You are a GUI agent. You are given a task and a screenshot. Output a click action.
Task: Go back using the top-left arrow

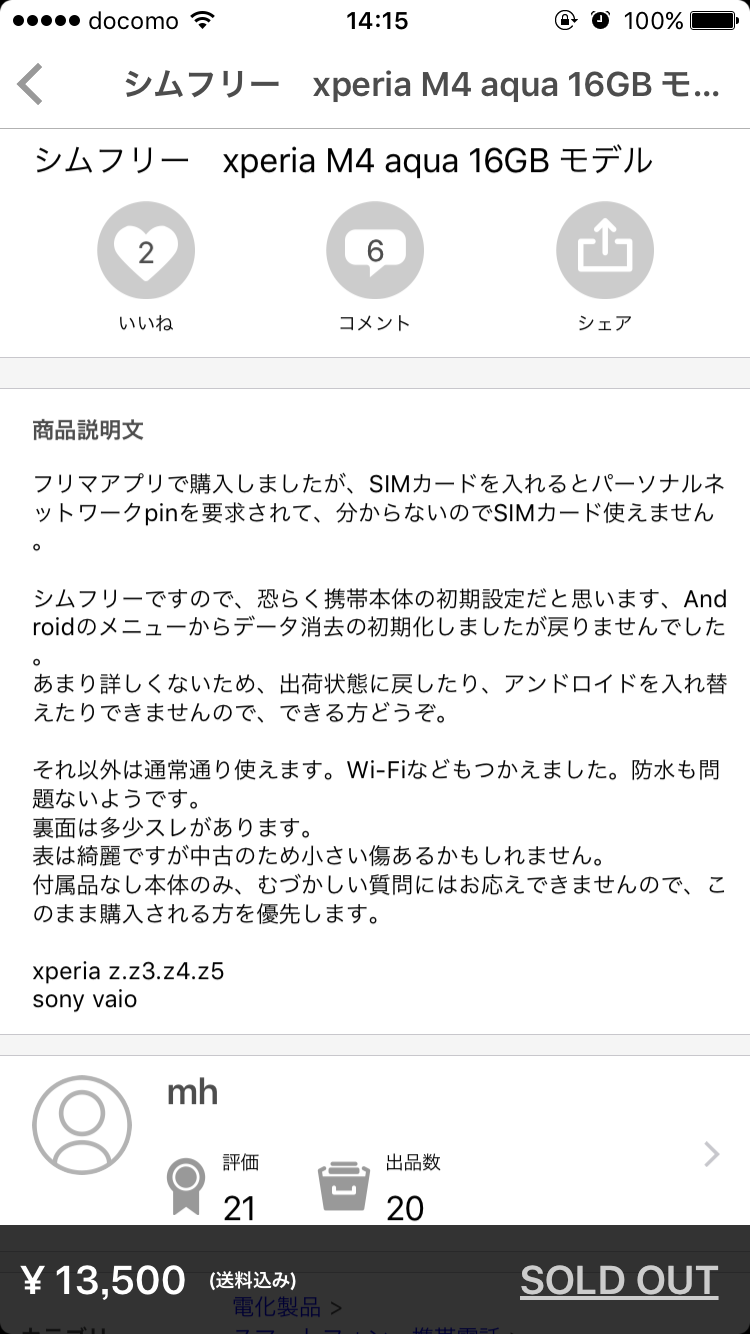tap(31, 85)
